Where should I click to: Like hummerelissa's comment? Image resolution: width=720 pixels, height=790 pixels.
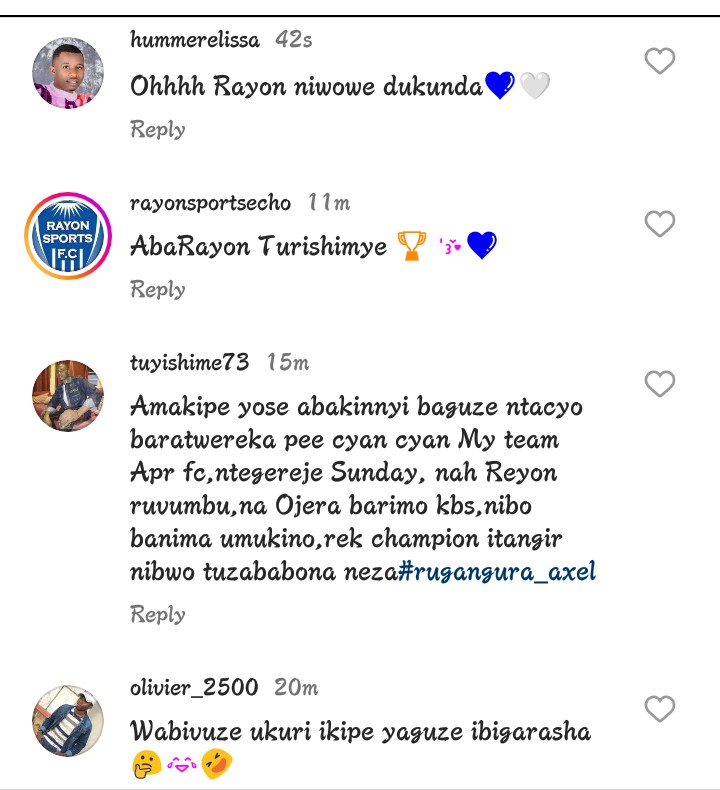(659, 62)
